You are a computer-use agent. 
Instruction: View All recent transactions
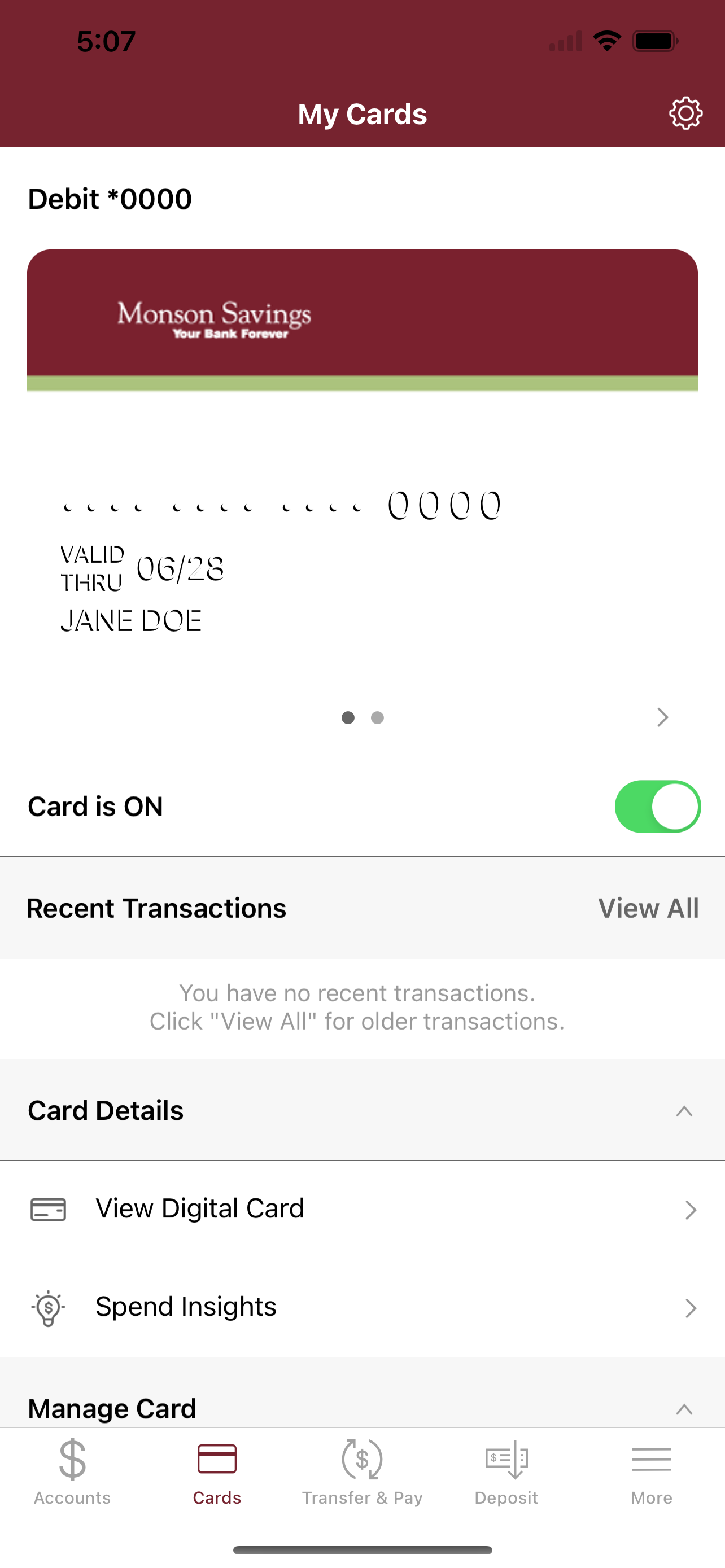pos(648,908)
